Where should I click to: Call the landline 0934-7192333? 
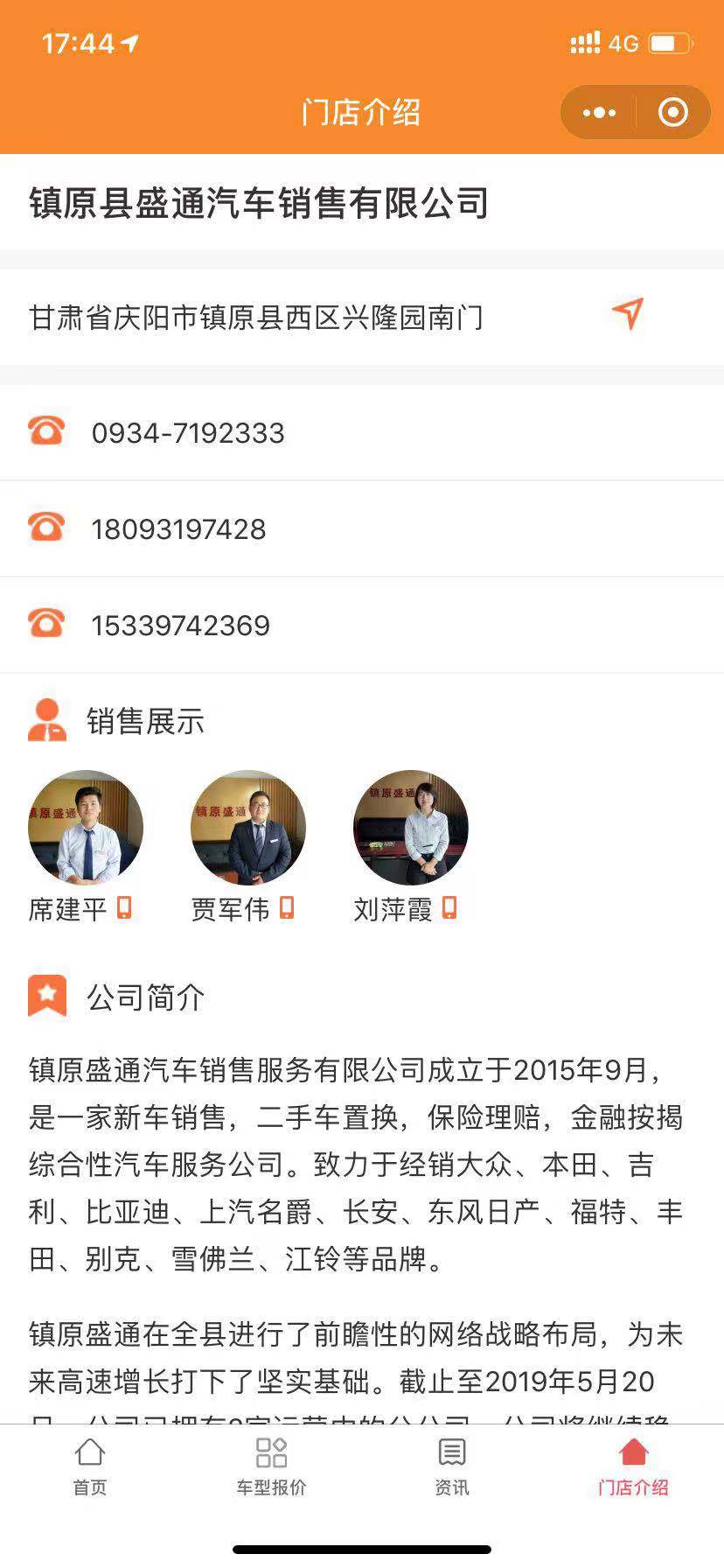pos(188,433)
